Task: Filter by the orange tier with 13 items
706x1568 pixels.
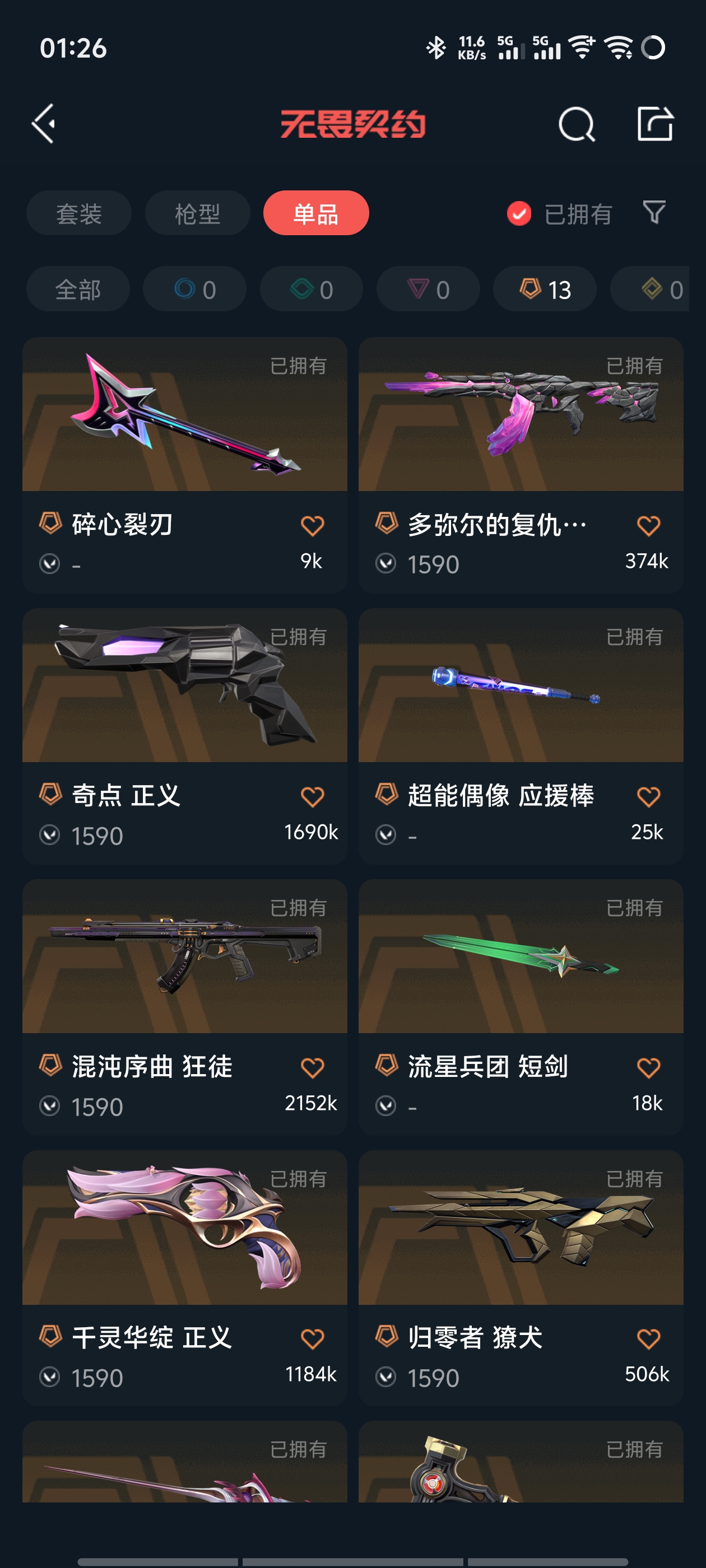Action: (545, 290)
